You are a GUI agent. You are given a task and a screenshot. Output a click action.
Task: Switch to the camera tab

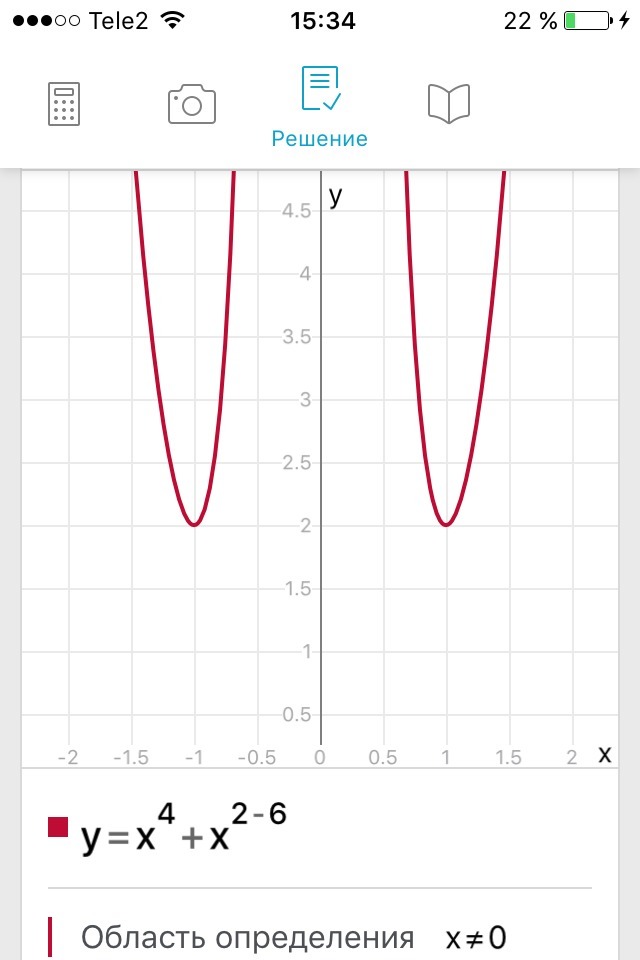(192, 104)
